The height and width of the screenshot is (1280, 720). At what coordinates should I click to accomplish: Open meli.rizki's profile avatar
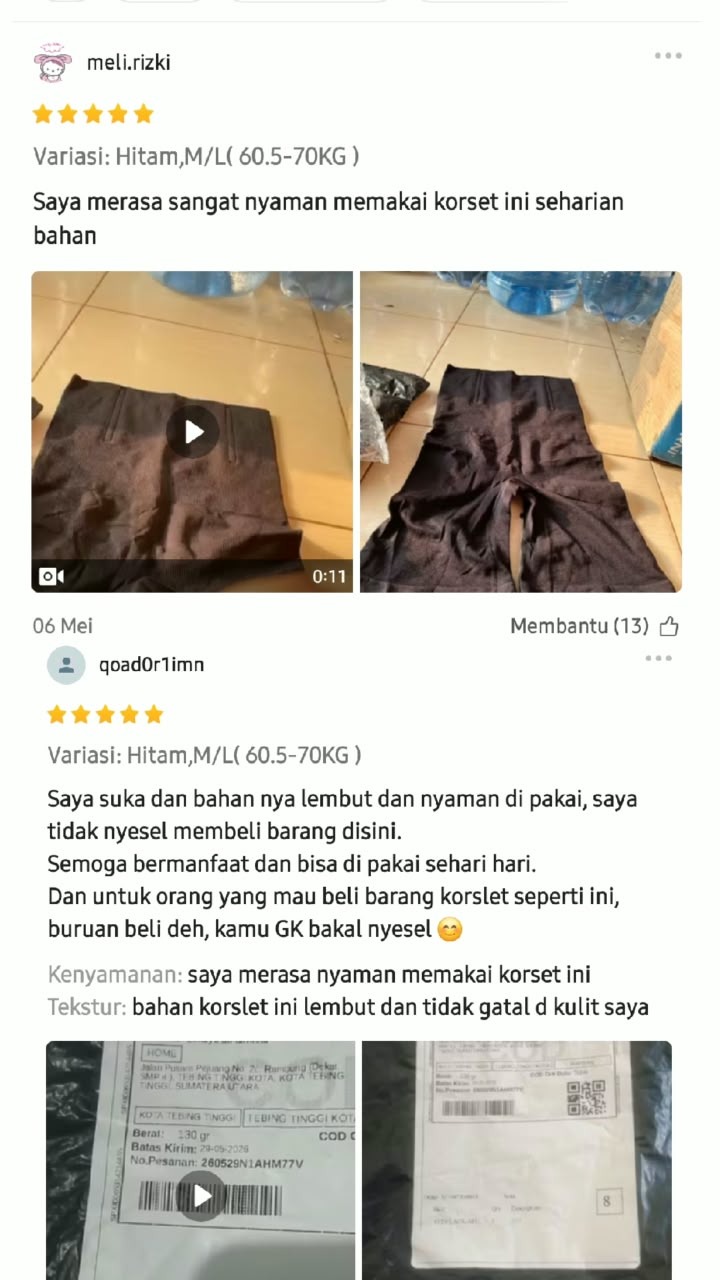52,63
